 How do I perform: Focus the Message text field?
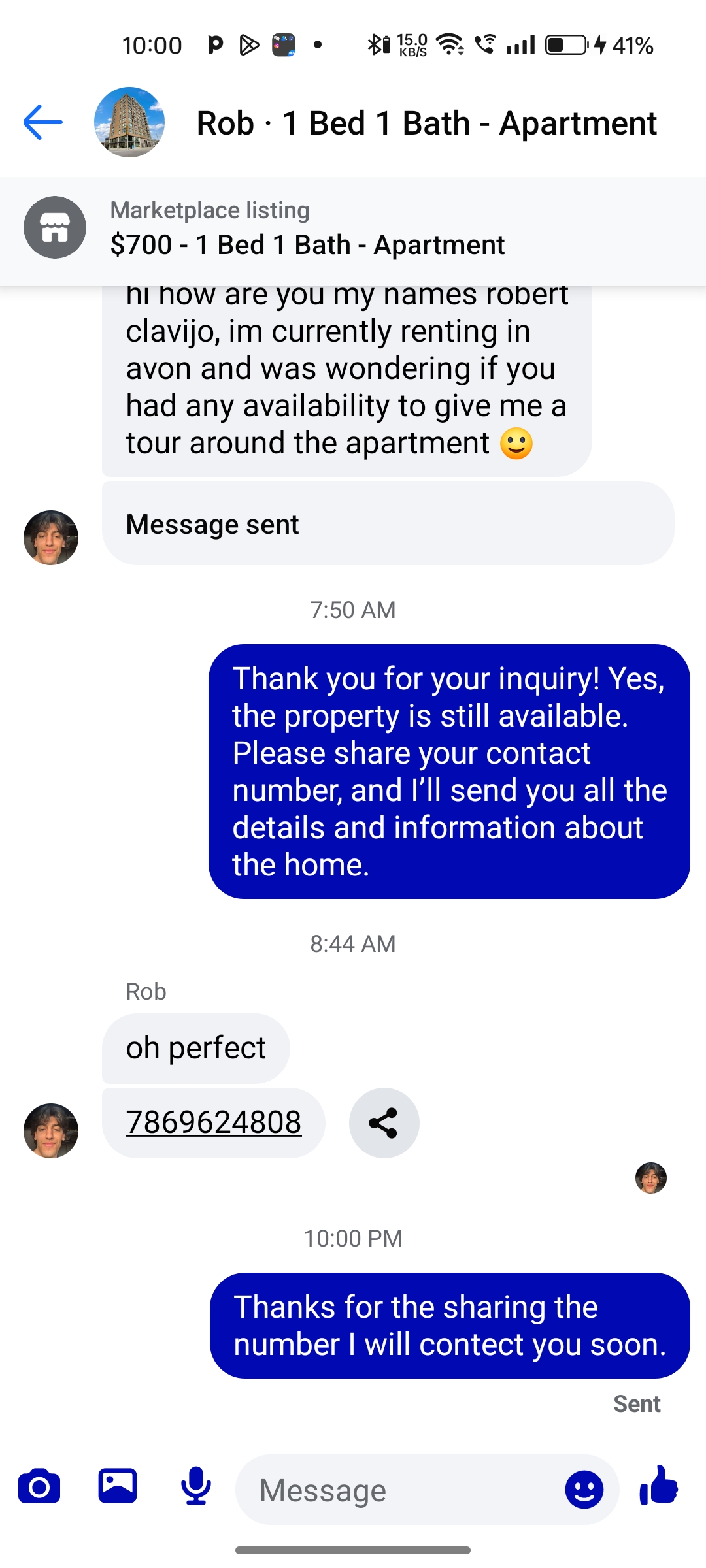coord(399,1490)
